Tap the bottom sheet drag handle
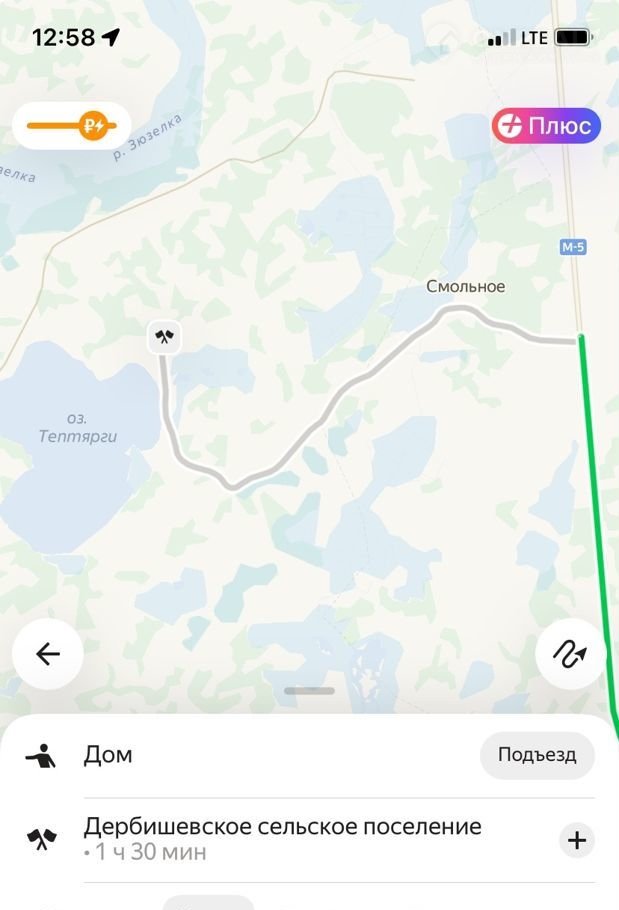The width and height of the screenshot is (619, 910). pyautogui.click(x=309, y=691)
